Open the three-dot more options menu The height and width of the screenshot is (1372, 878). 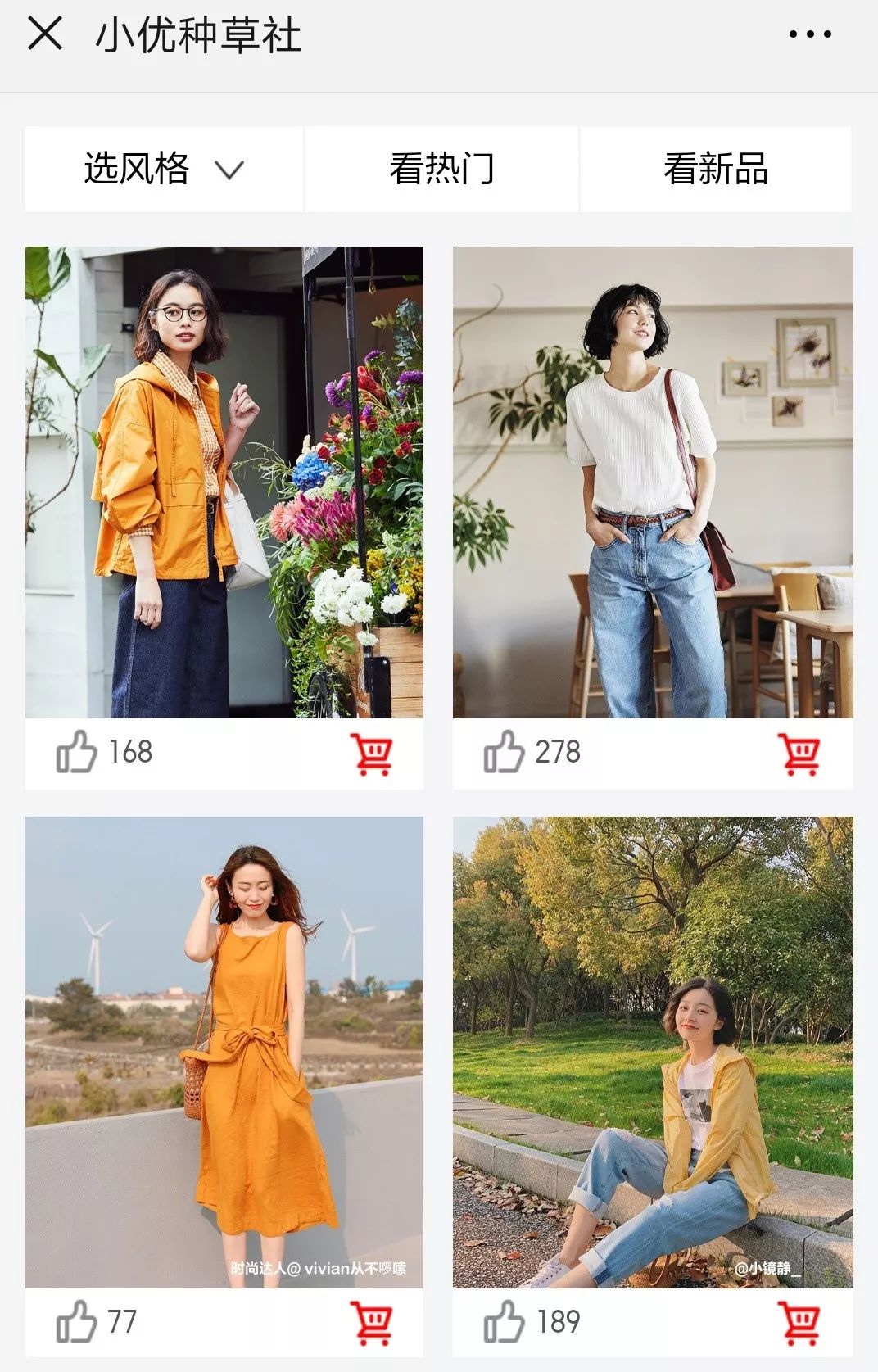point(810,35)
